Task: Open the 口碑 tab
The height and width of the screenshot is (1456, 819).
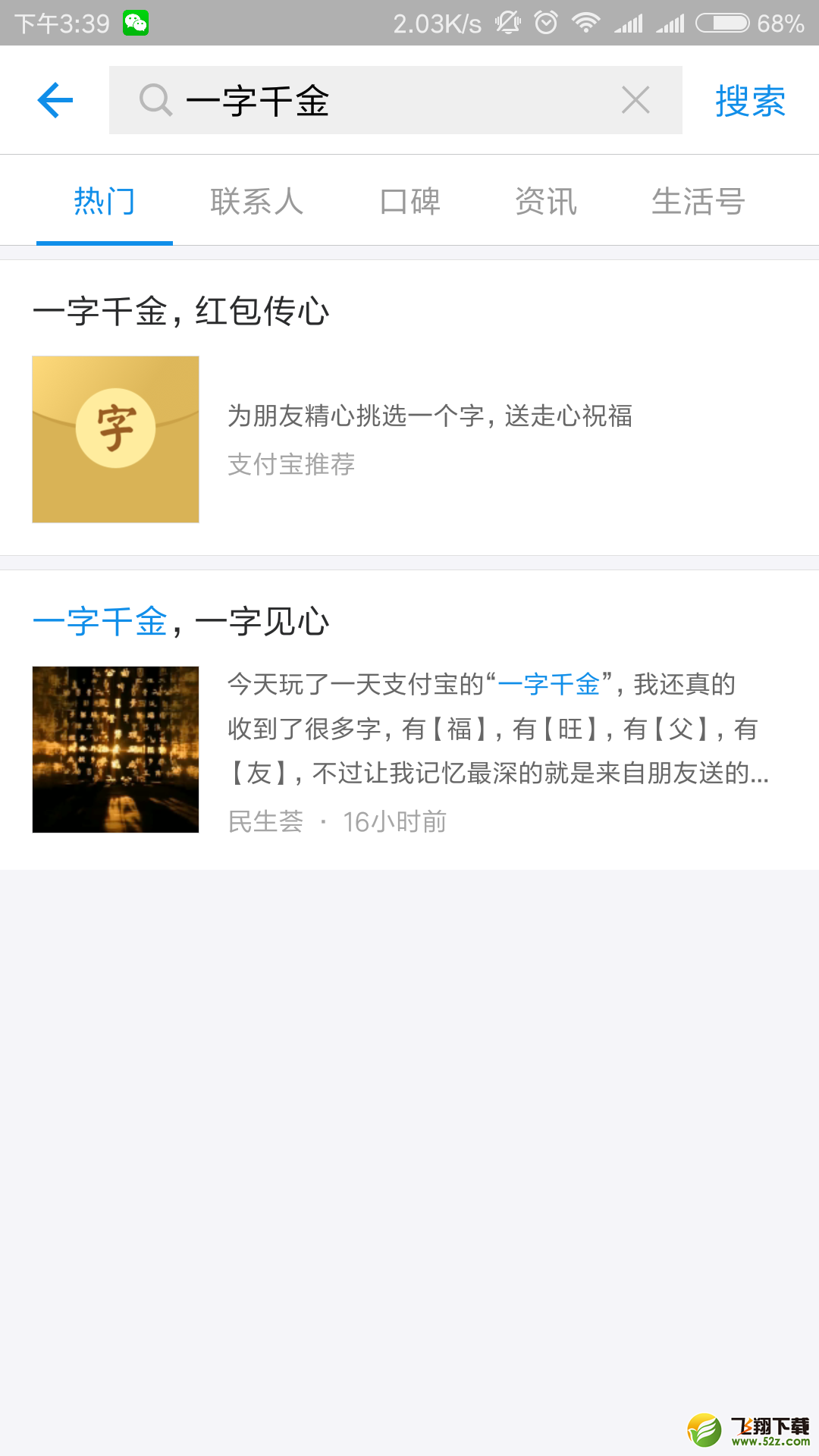Action: pos(409,201)
